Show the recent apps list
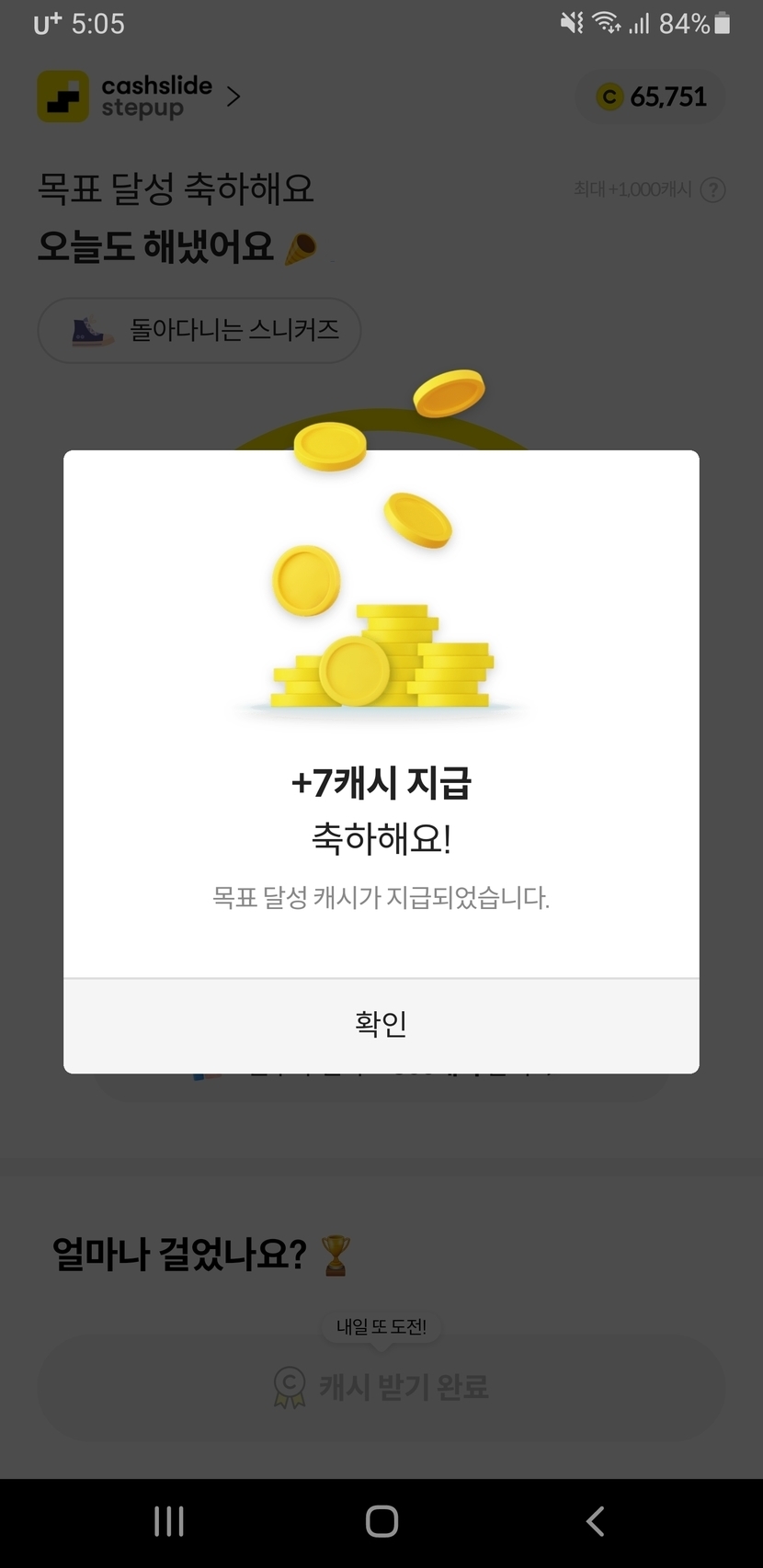 point(169,1521)
